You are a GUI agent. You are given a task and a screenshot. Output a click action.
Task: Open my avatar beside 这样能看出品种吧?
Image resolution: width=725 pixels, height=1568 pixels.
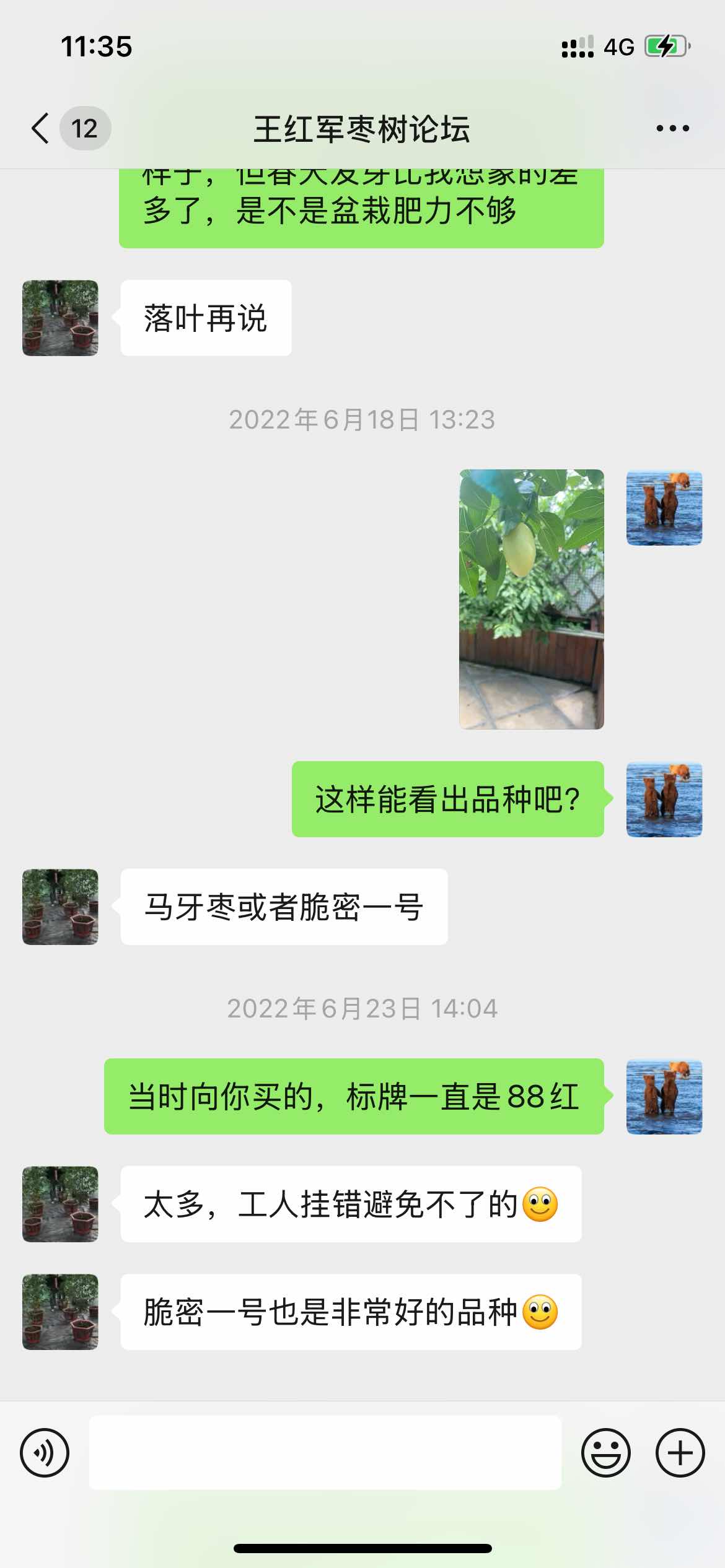point(664,799)
